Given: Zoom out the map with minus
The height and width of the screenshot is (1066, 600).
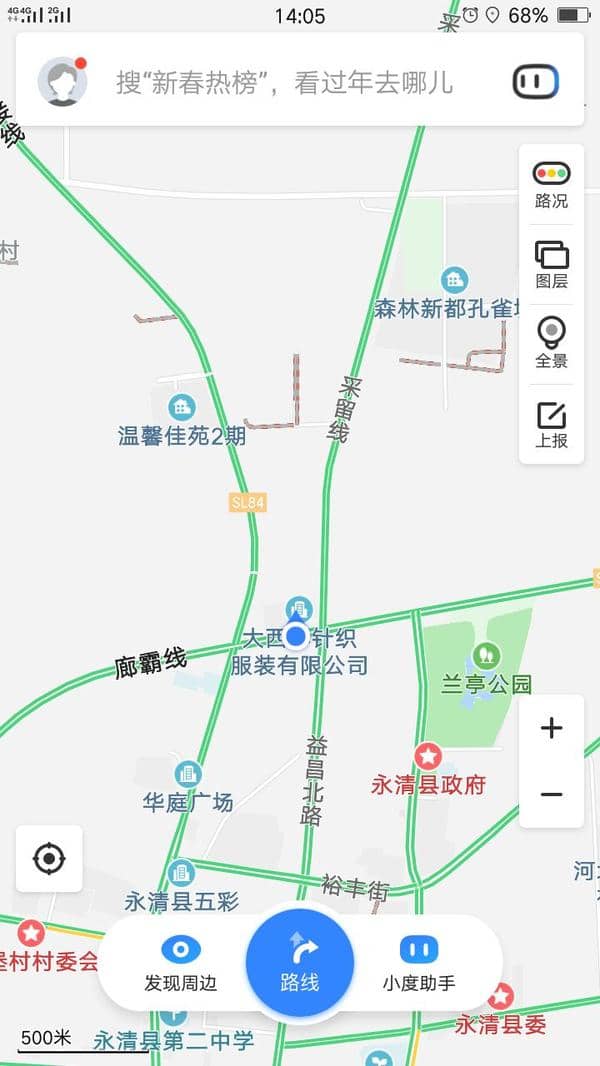Looking at the screenshot, I should [551, 794].
